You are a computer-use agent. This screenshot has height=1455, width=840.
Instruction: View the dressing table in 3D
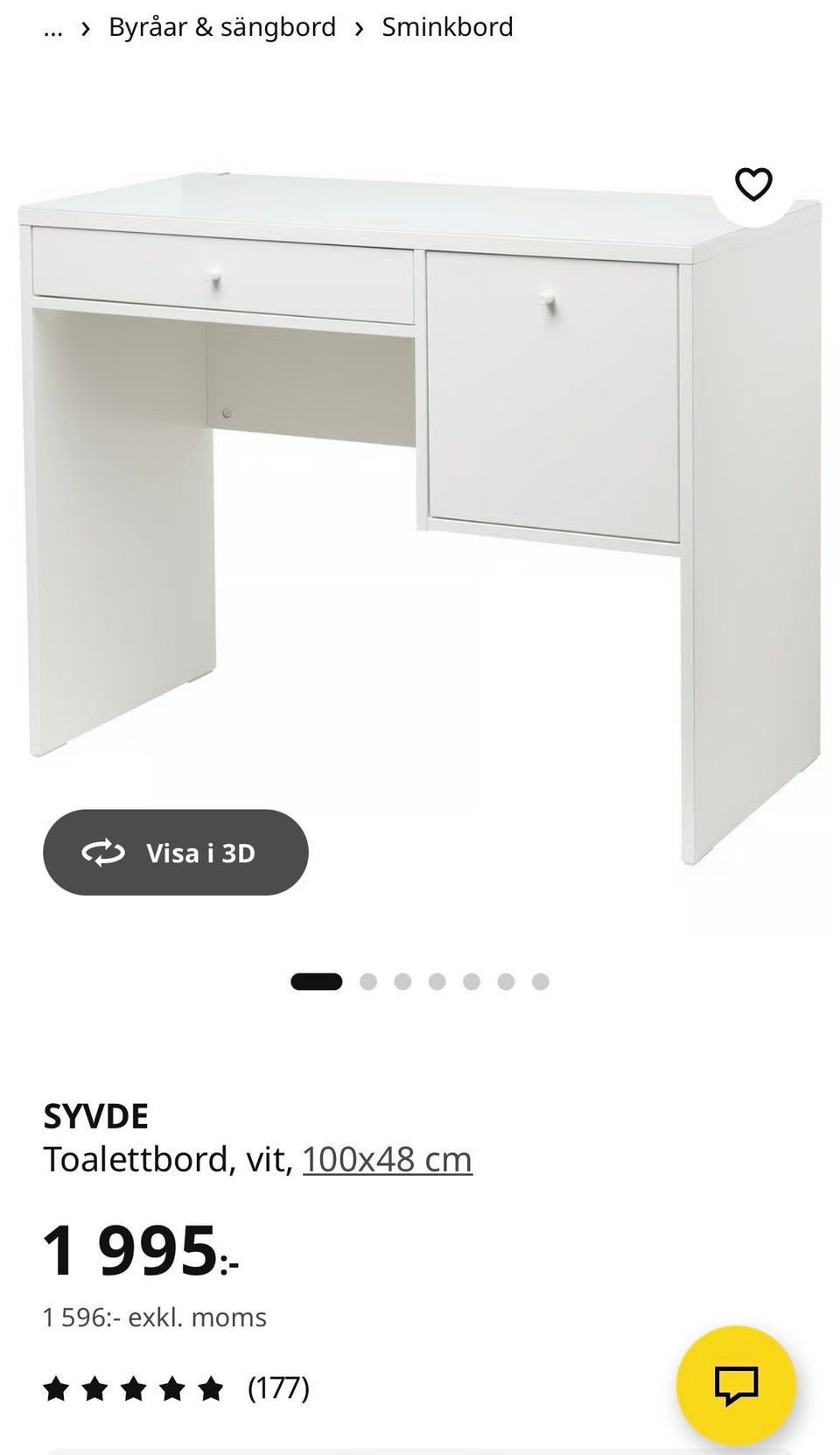coord(176,853)
